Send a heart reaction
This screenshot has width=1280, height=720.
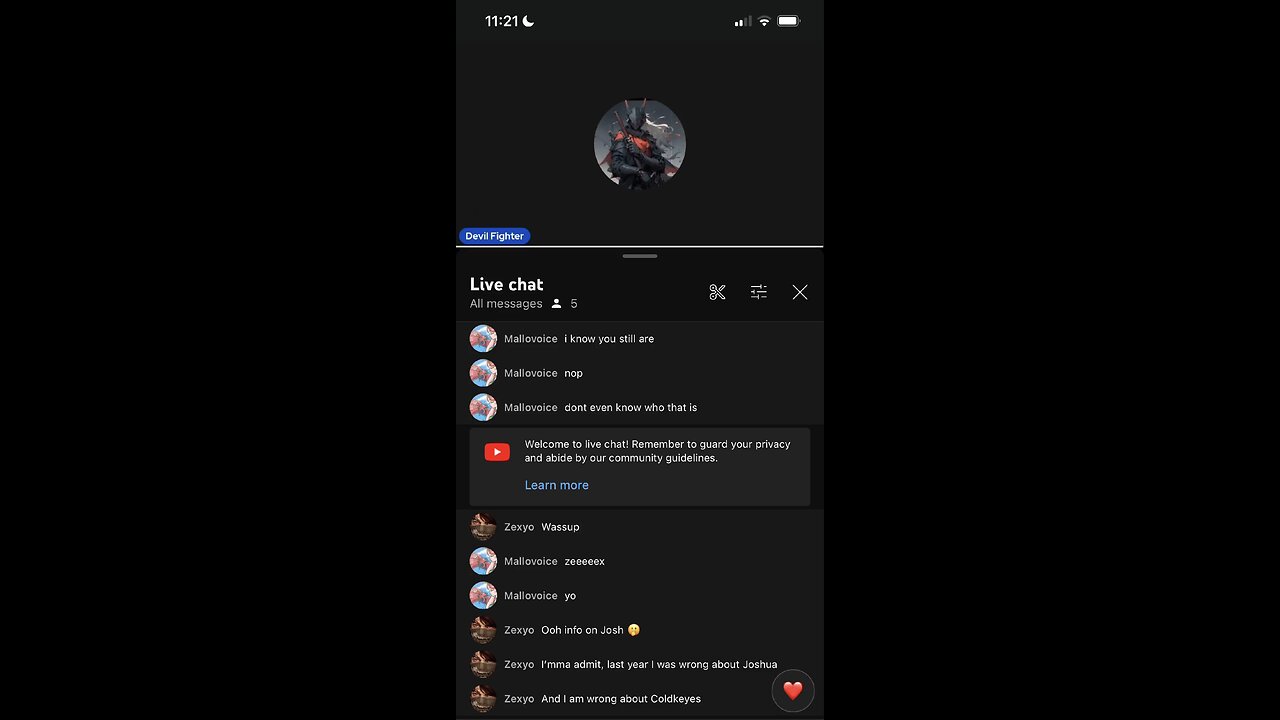(793, 690)
